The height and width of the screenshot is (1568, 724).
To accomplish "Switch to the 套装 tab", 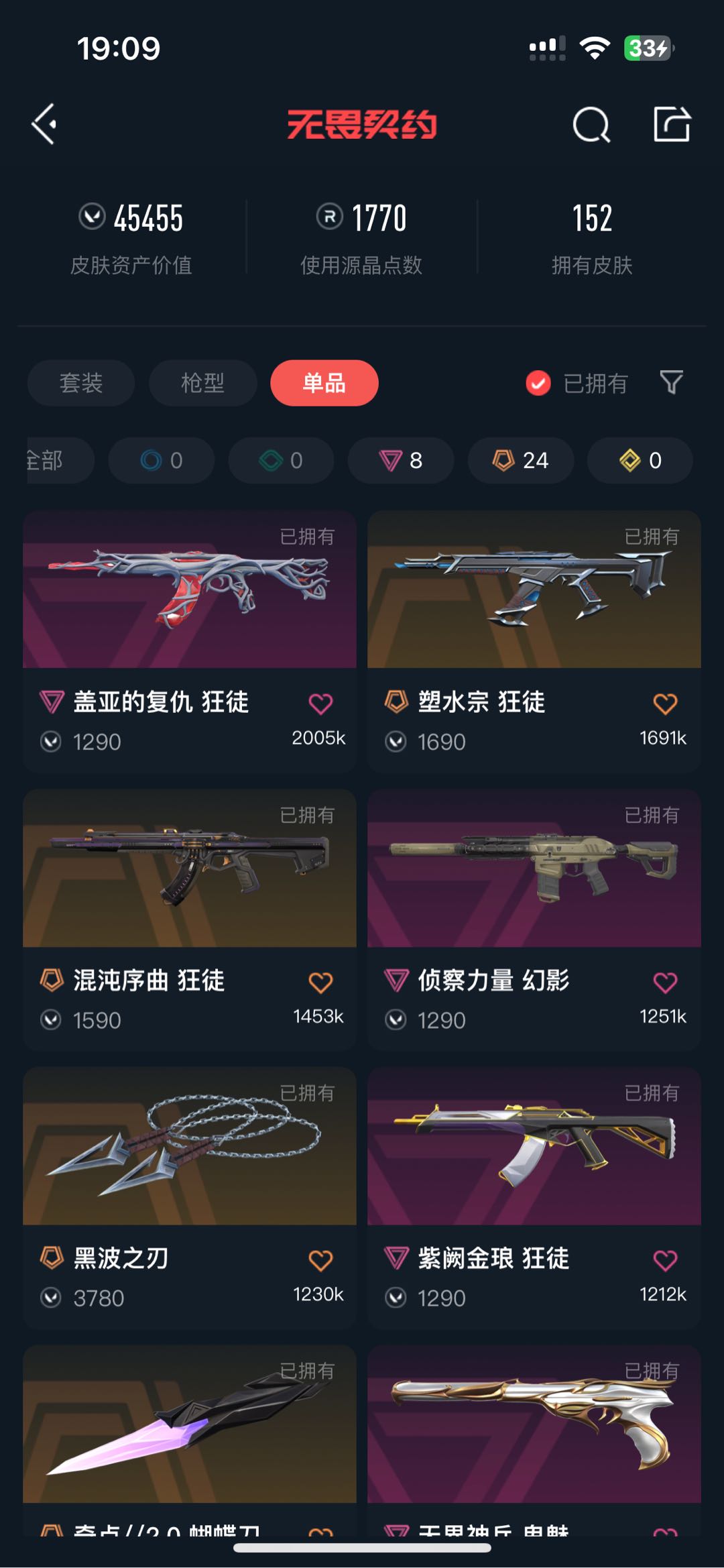I will (81, 383).
